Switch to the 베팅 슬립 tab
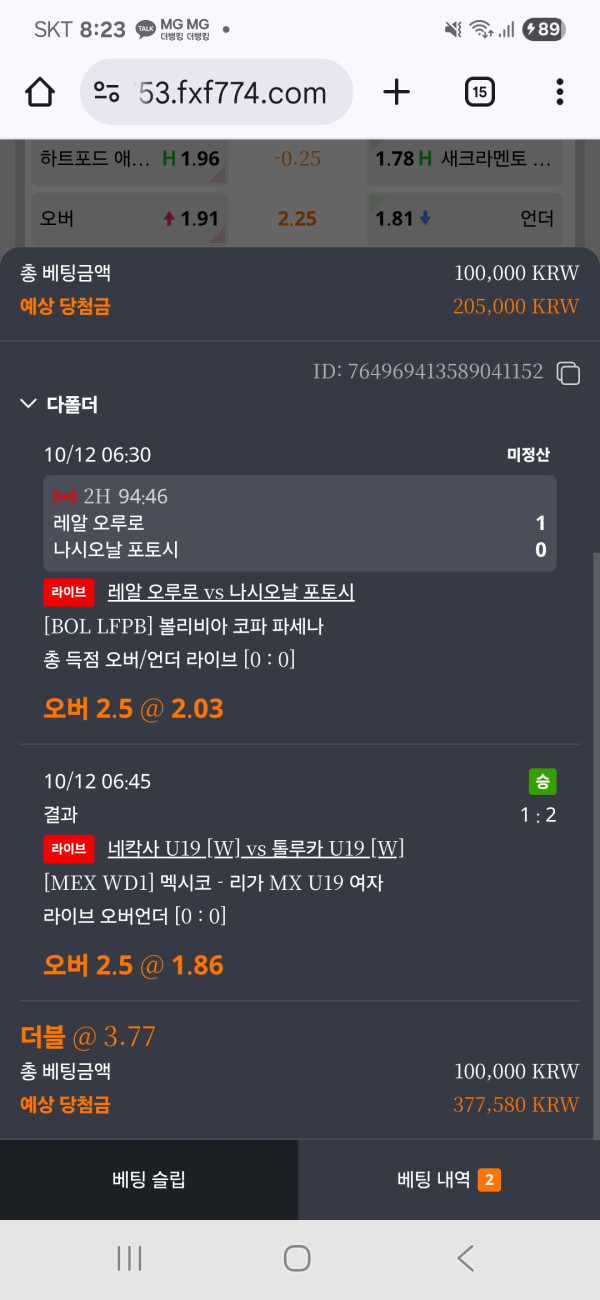 coord(149,1180)
